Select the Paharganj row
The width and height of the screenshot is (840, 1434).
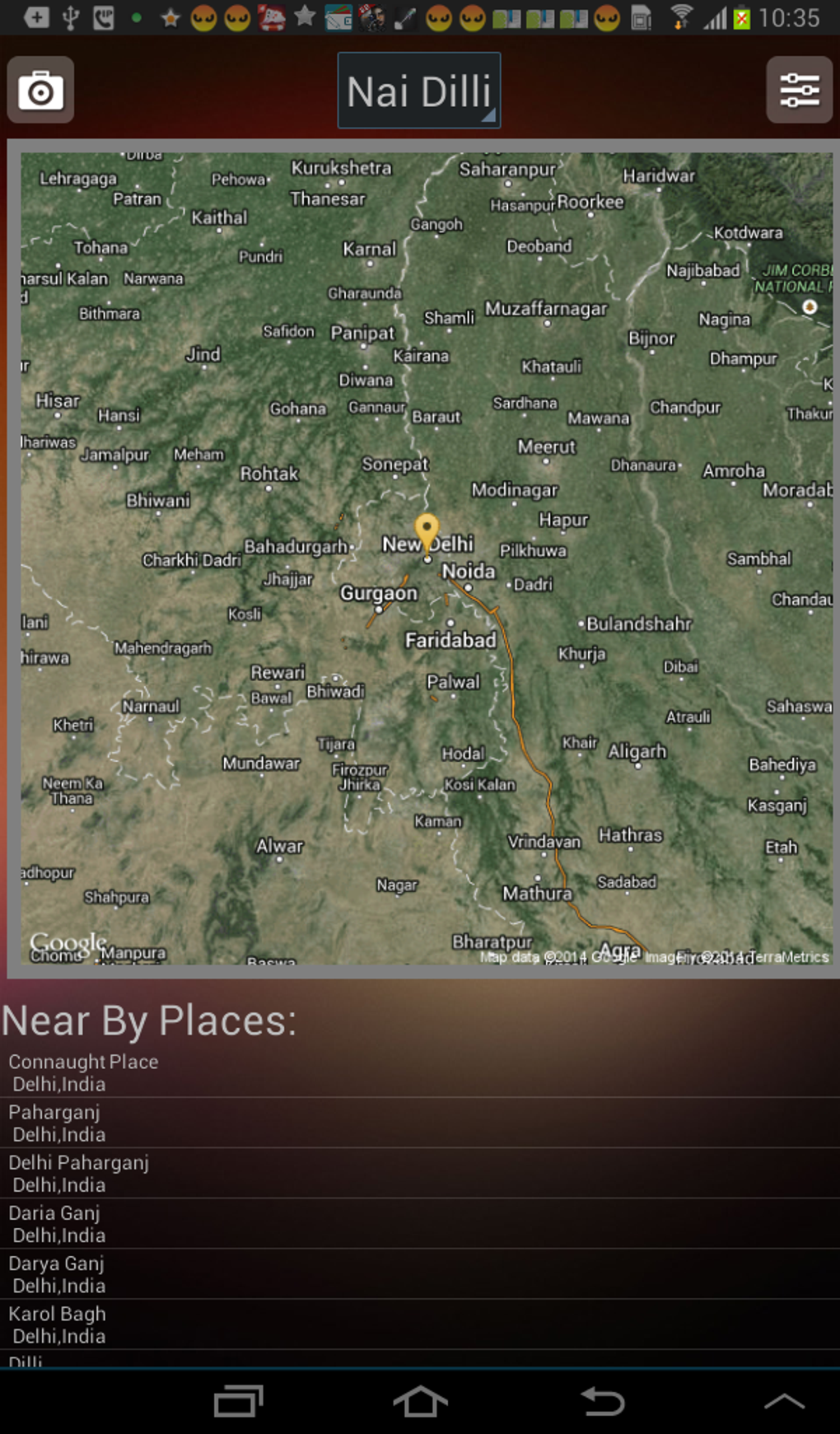coord(420,1123)
